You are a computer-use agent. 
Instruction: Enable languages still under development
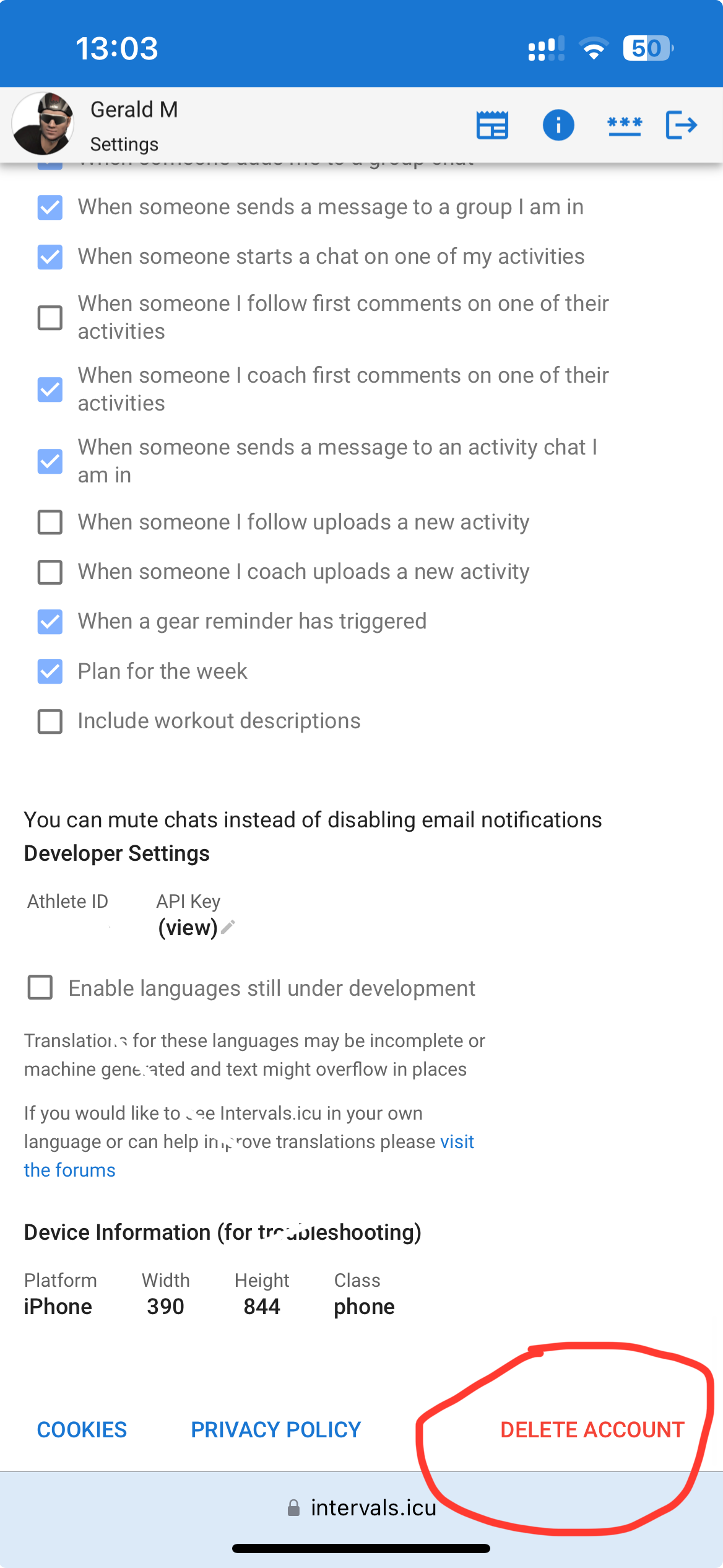(x=40, y=987)
